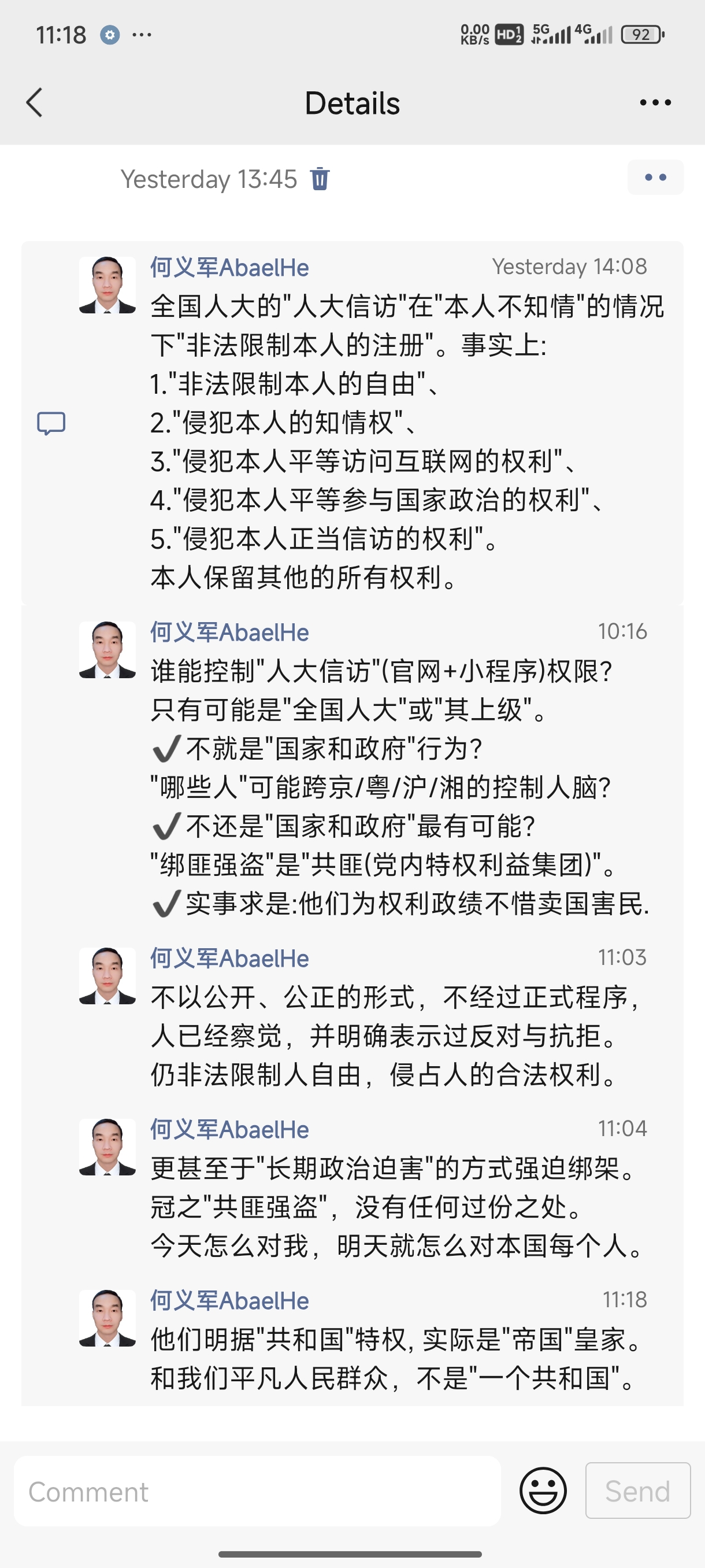
Task: Open the top-right overflow menu
Action: (655, 102)
